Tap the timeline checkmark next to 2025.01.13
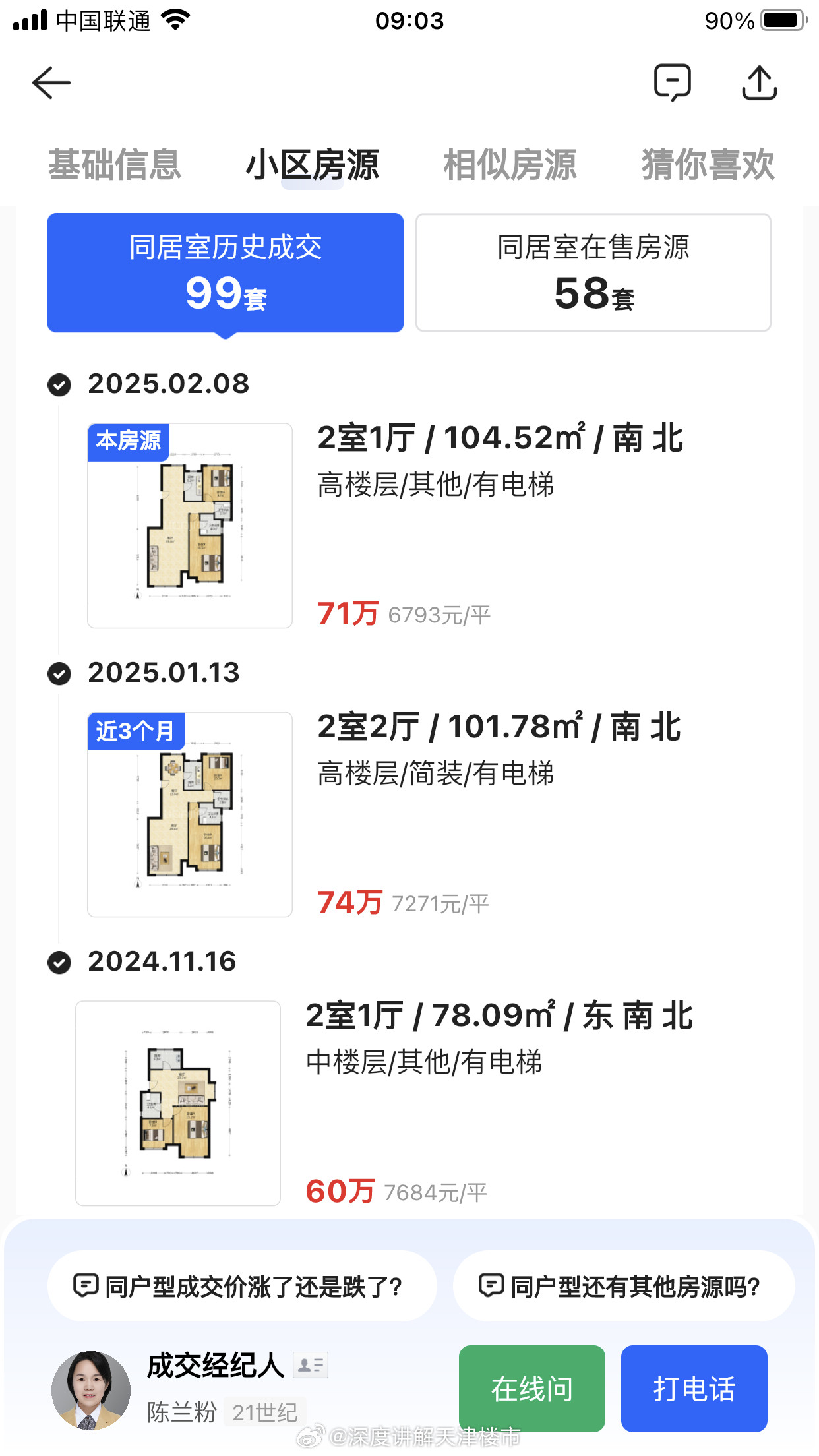Viewport: 819px width, 1456px height. pos(60,673)
